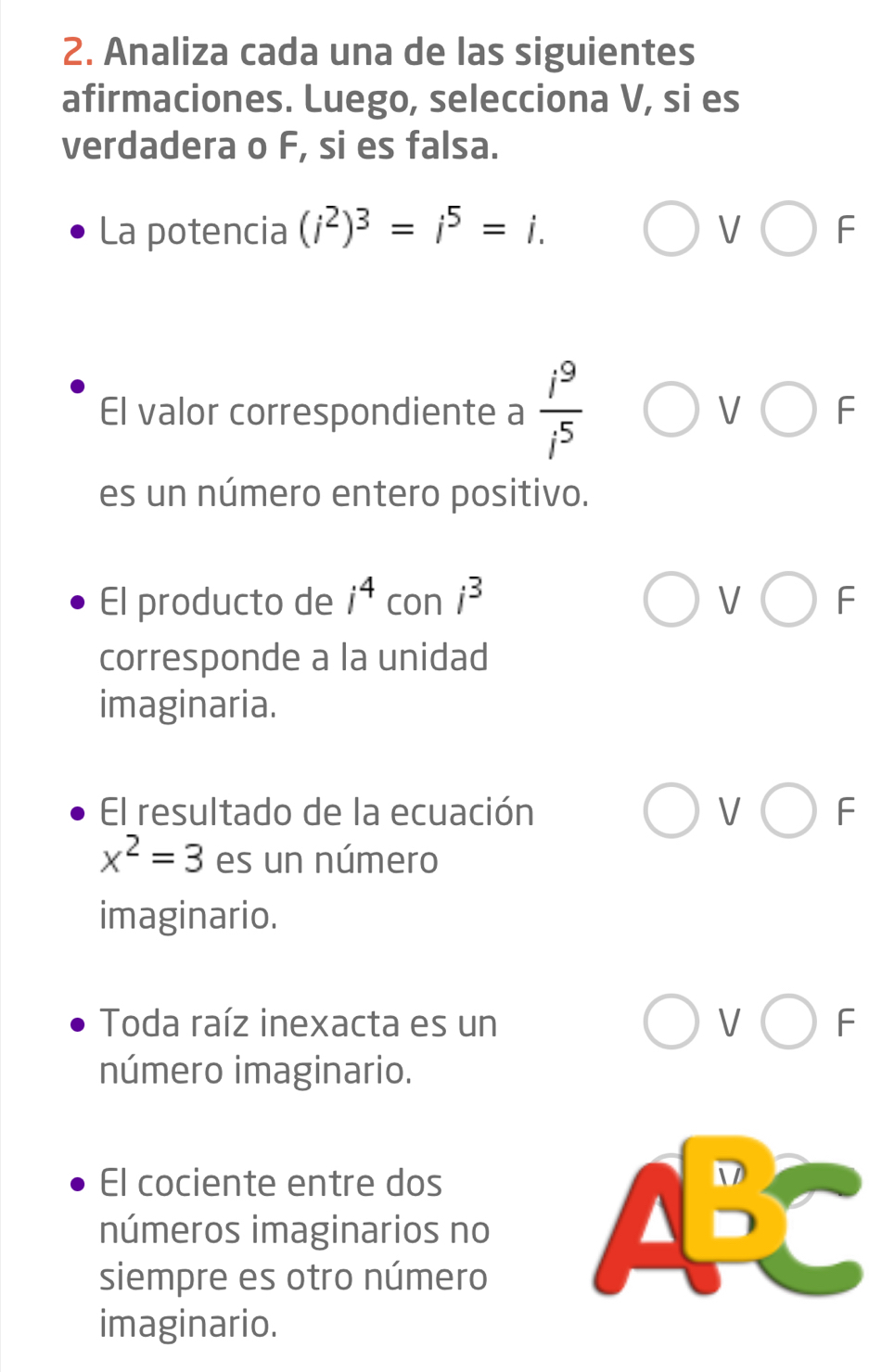
Task: Mark V for 'El valor correspondiente a' statement
Action: tap(671, 411)
